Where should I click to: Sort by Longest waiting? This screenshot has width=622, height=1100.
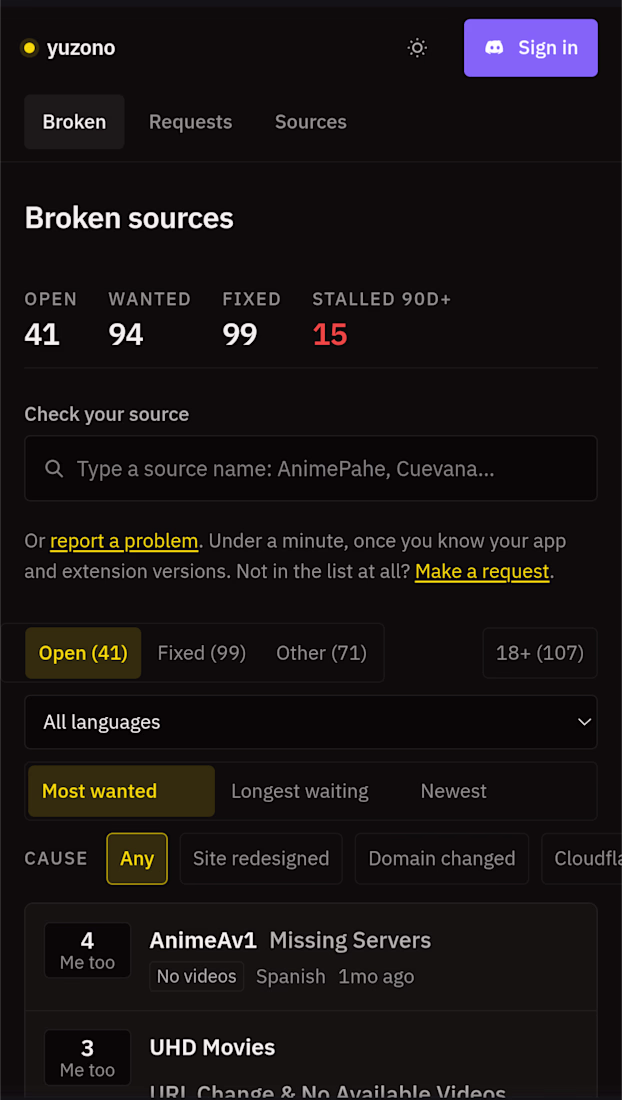(x=300, y=791)
